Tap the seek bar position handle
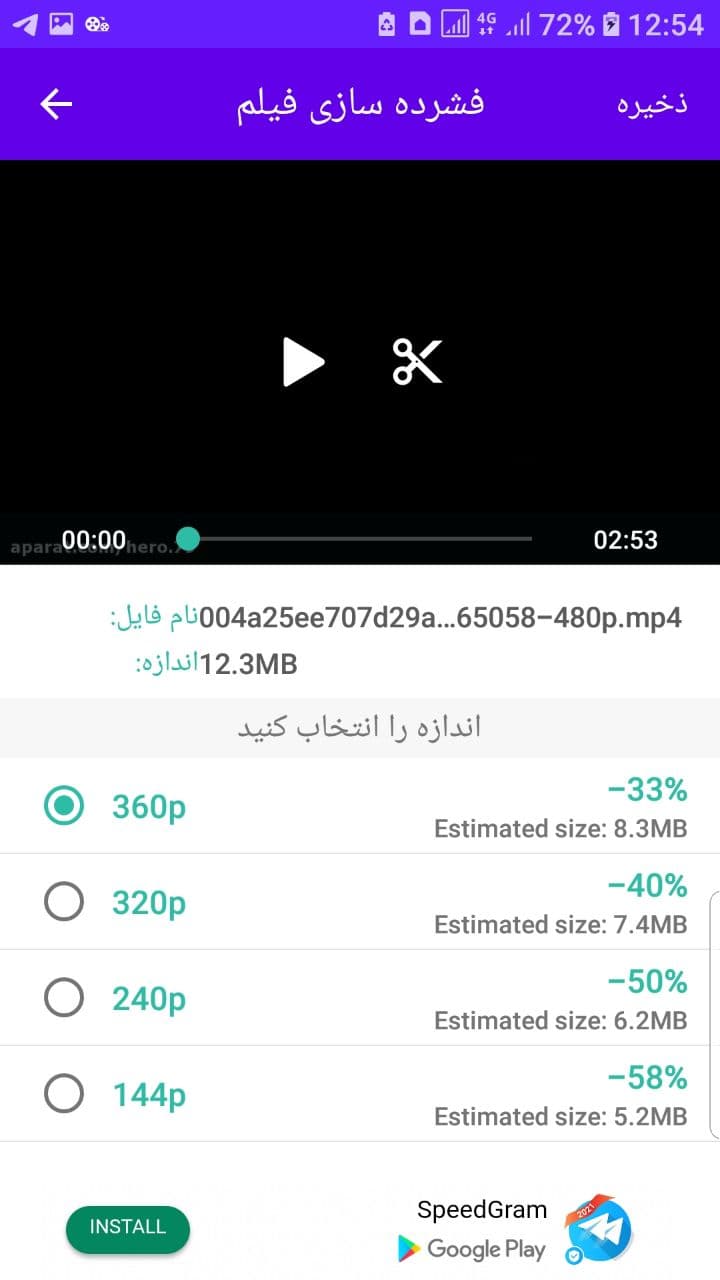 point(186,540)
